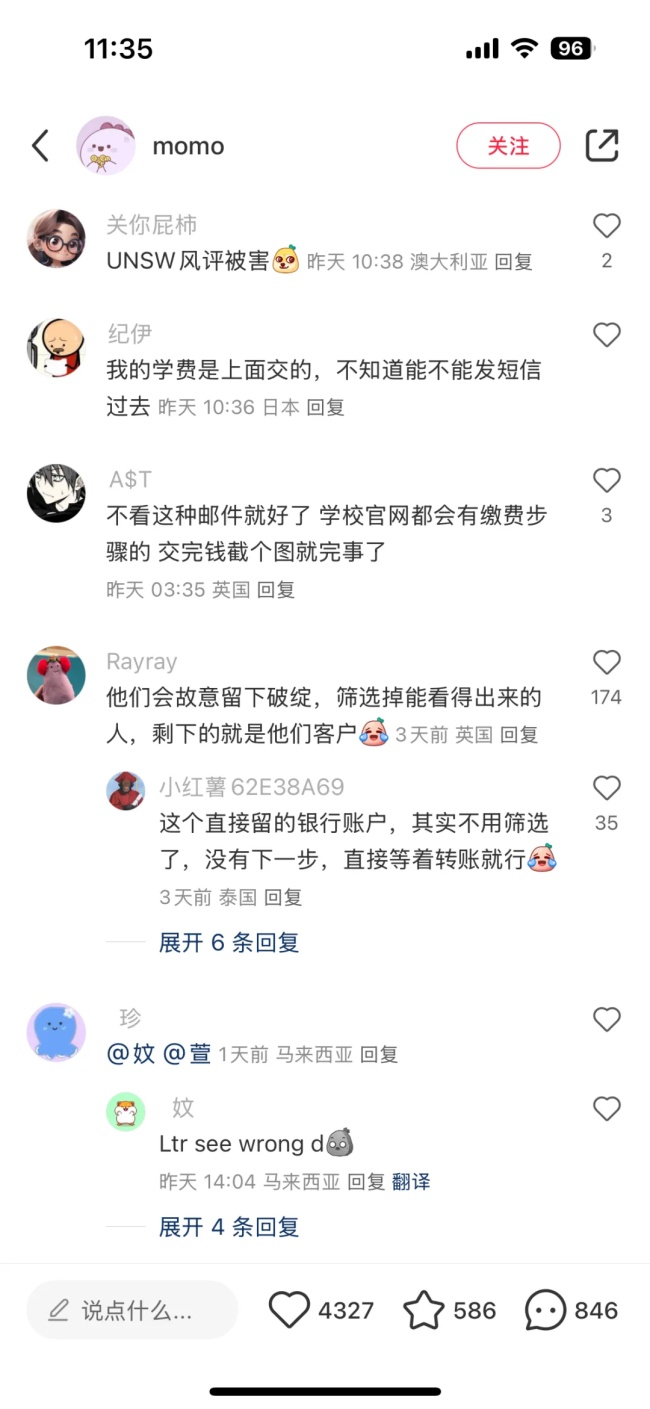Open the mentioned user @妏

[x=131, y=1054]
